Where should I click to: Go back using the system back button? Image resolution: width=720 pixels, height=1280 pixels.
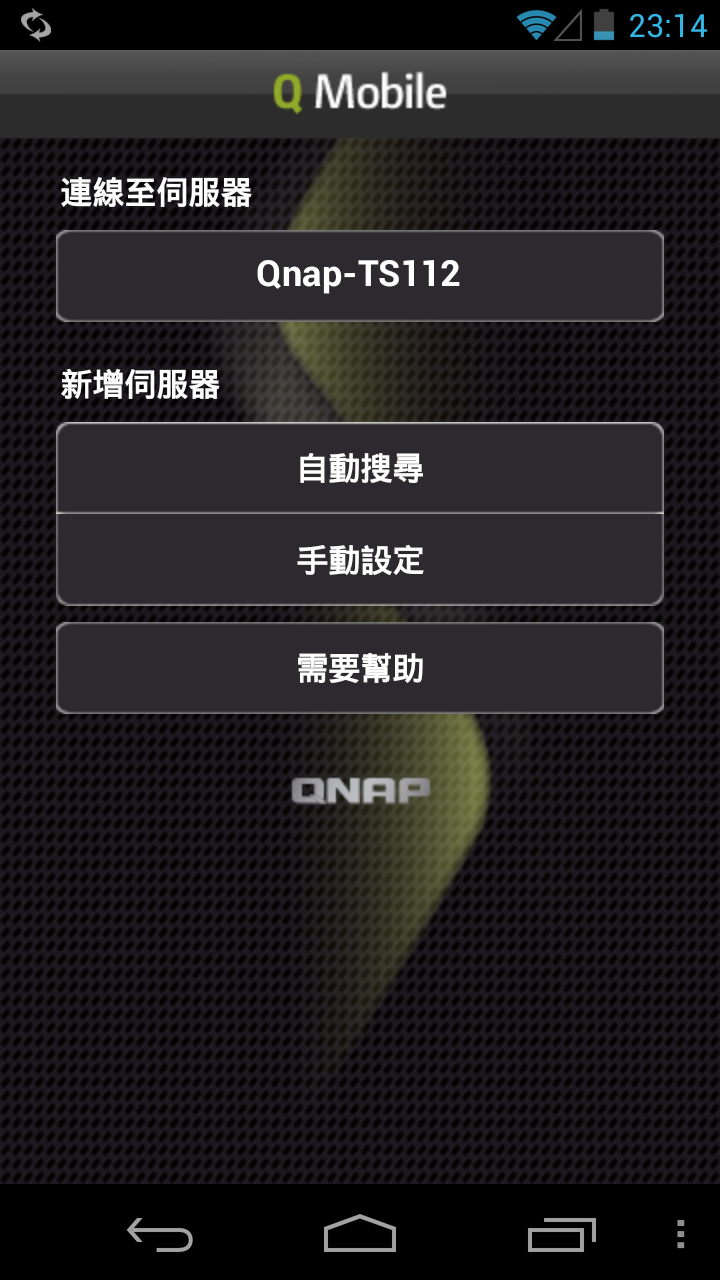tap(160, 1235)
